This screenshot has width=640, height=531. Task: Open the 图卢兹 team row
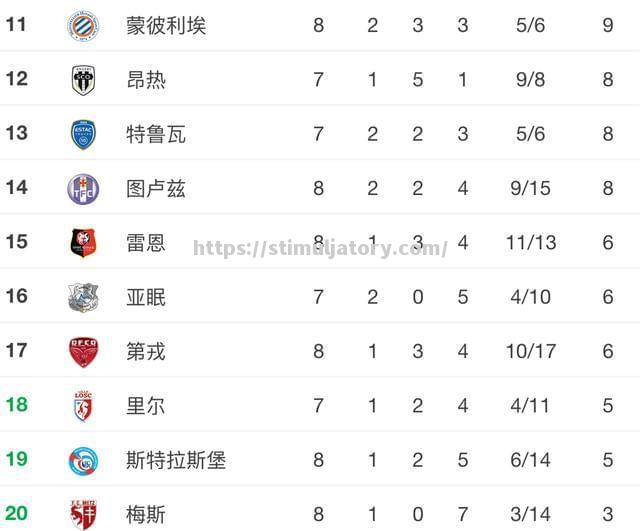(x=156, y=188)
